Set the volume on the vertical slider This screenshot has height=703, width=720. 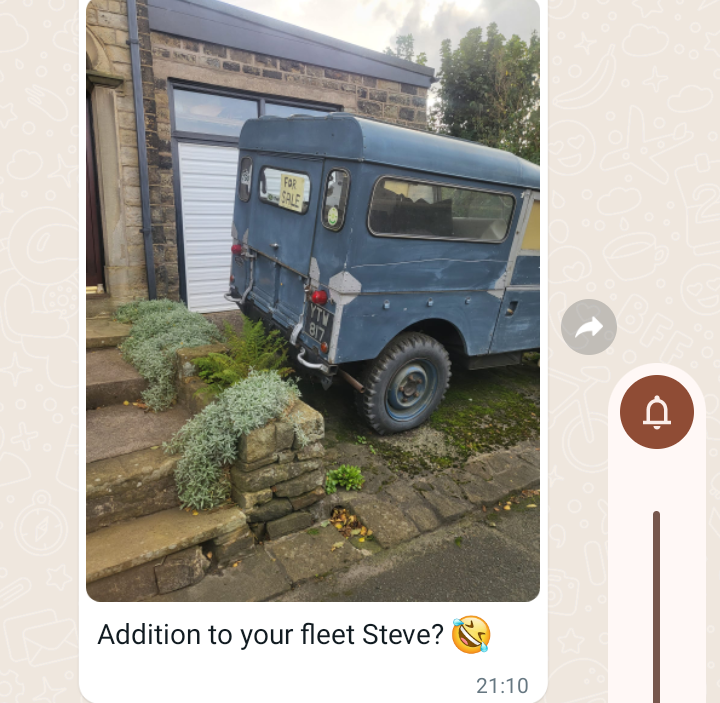tap(656, 600)
